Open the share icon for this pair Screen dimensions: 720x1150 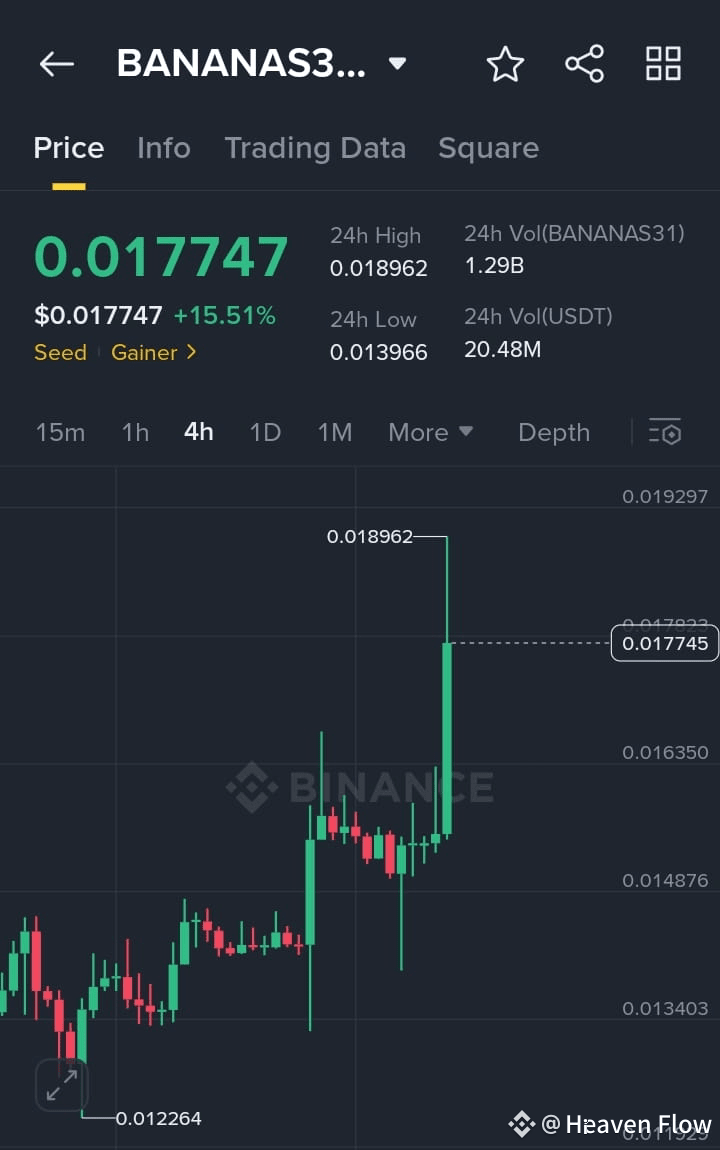coord(584,63)
